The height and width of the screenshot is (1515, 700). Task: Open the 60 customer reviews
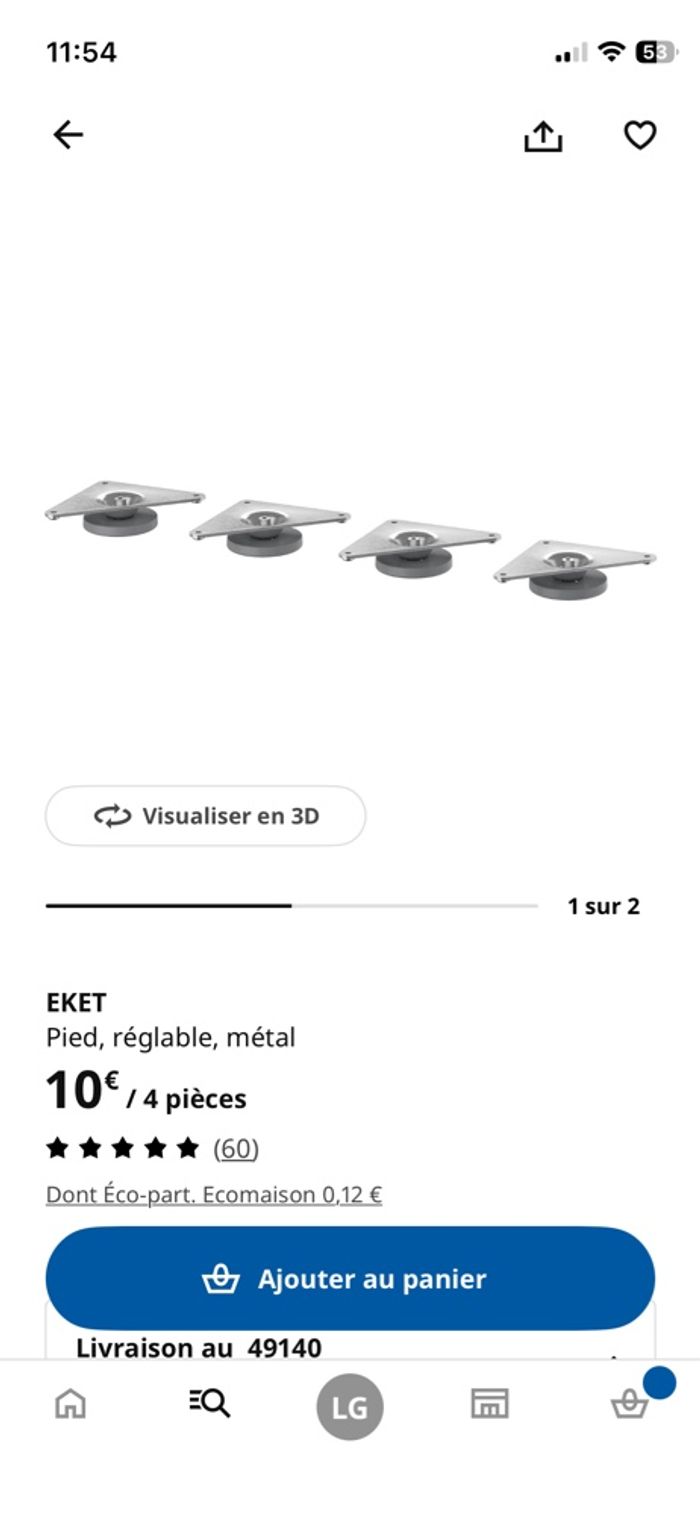(x=236, y=1149)
